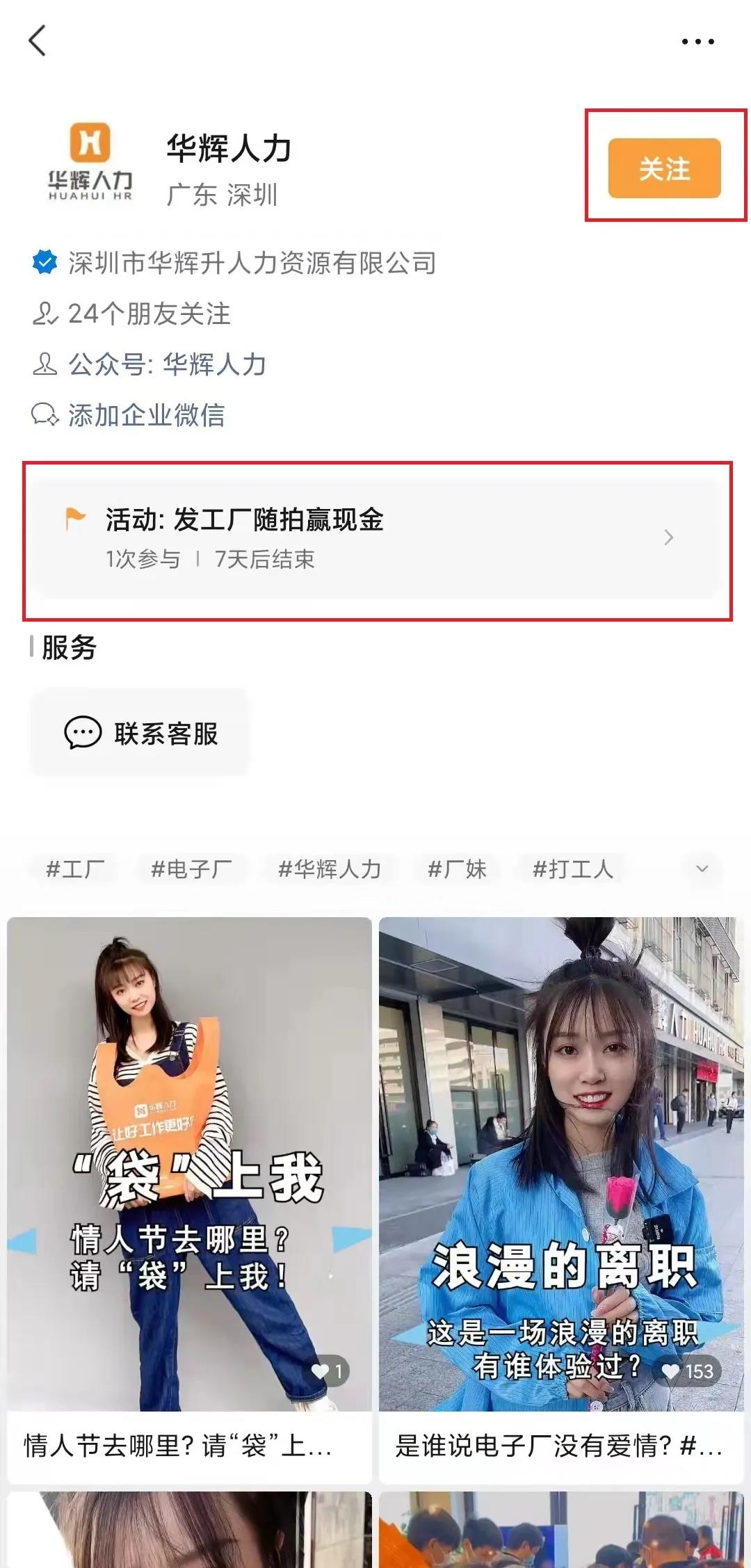Select the #电子厂 hashtag chip

point(191,869)
